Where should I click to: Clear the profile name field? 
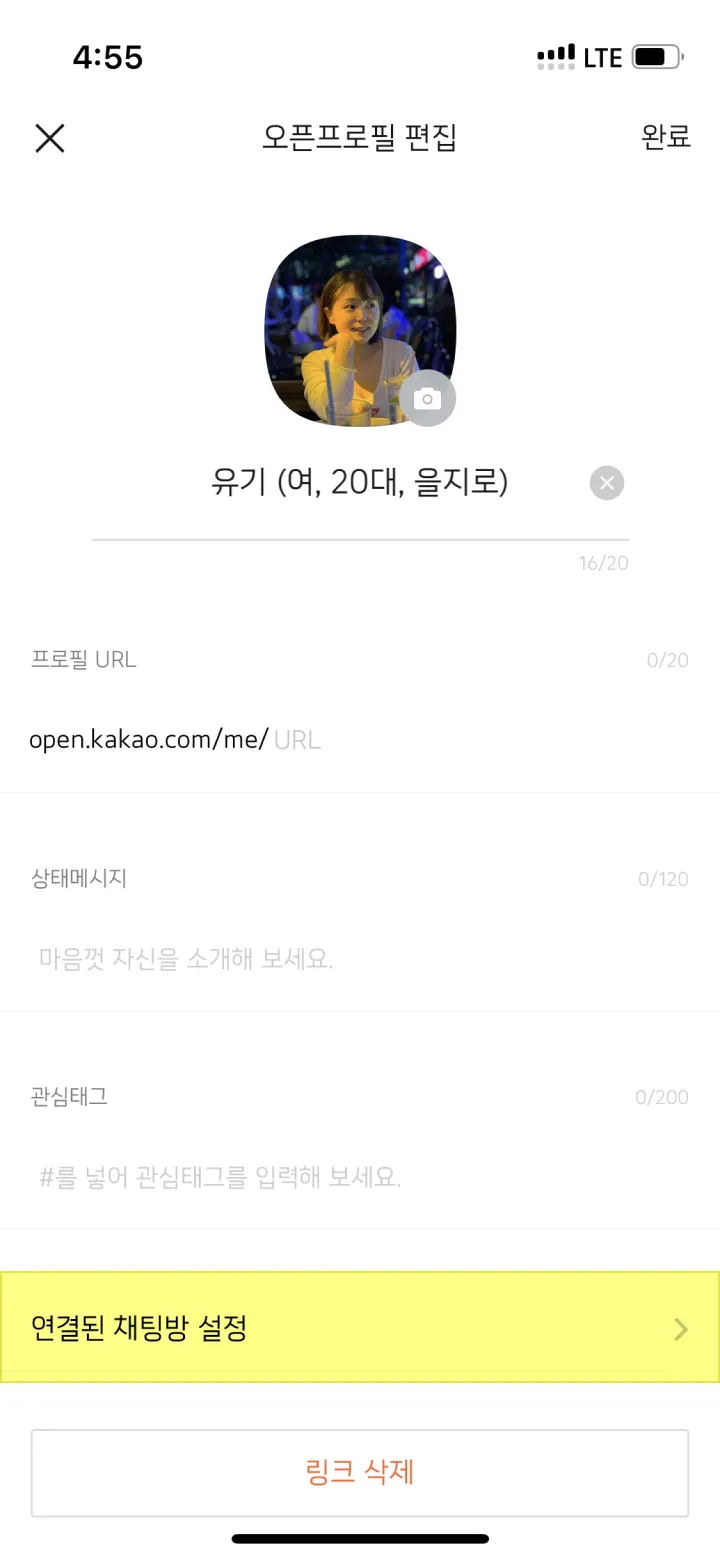[x=606, y=483]
